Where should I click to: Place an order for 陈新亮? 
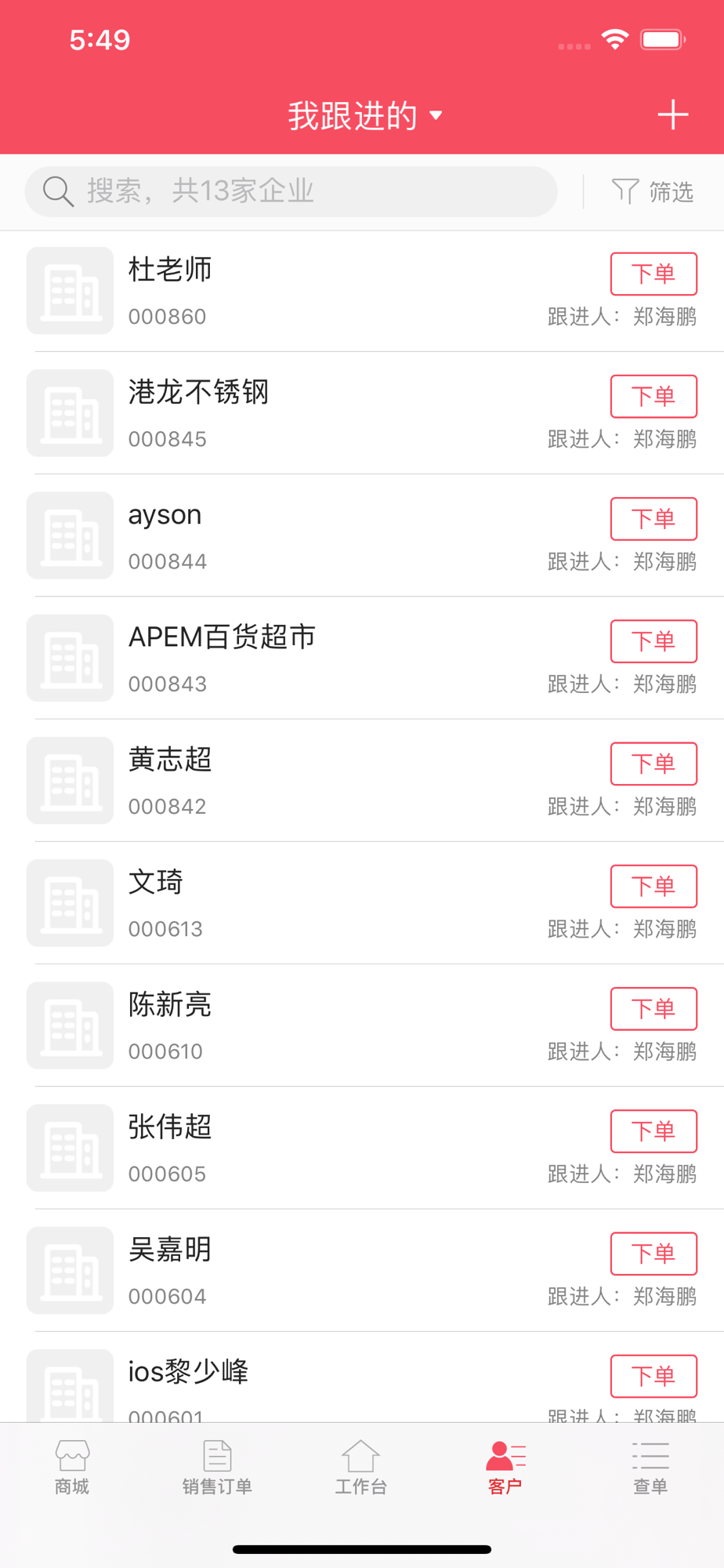coord(653,1008)
